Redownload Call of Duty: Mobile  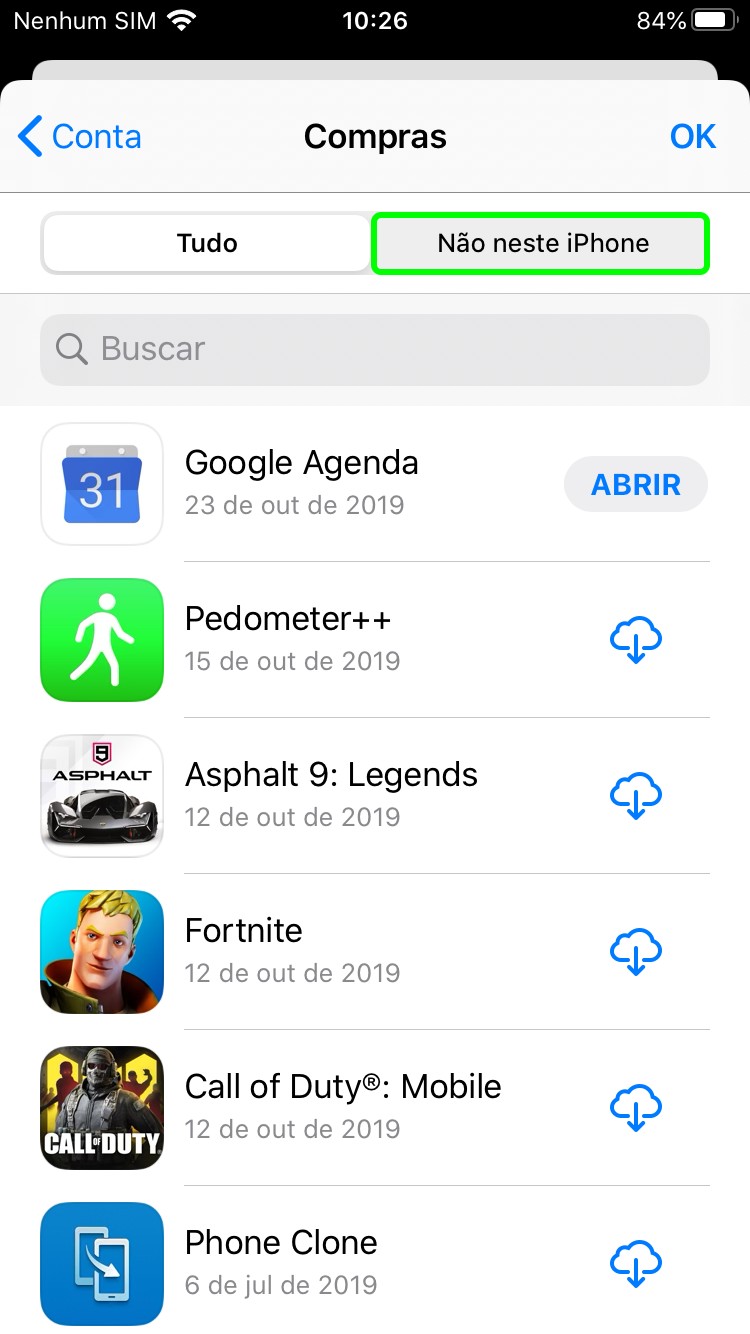click(x=636, y=1108)
